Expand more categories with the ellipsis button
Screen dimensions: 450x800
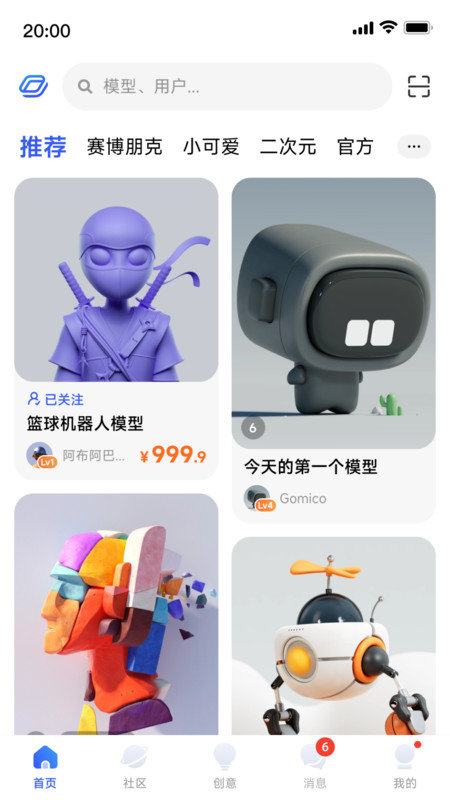414,147
